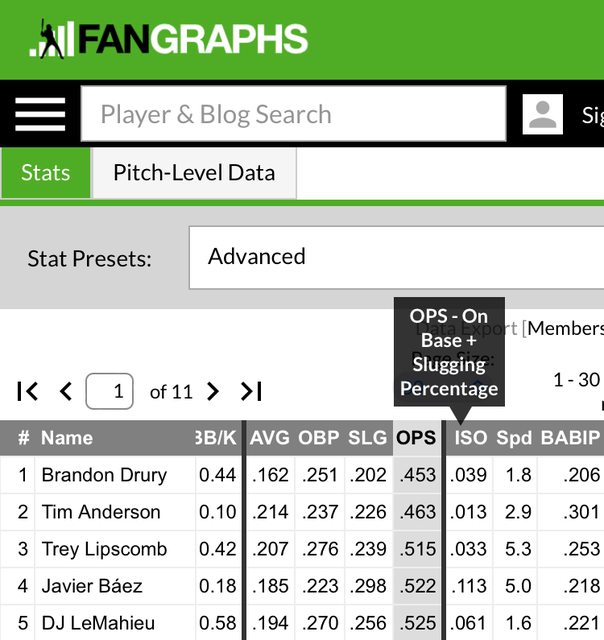Jump to the last page of results

click(x=251, y=391)
